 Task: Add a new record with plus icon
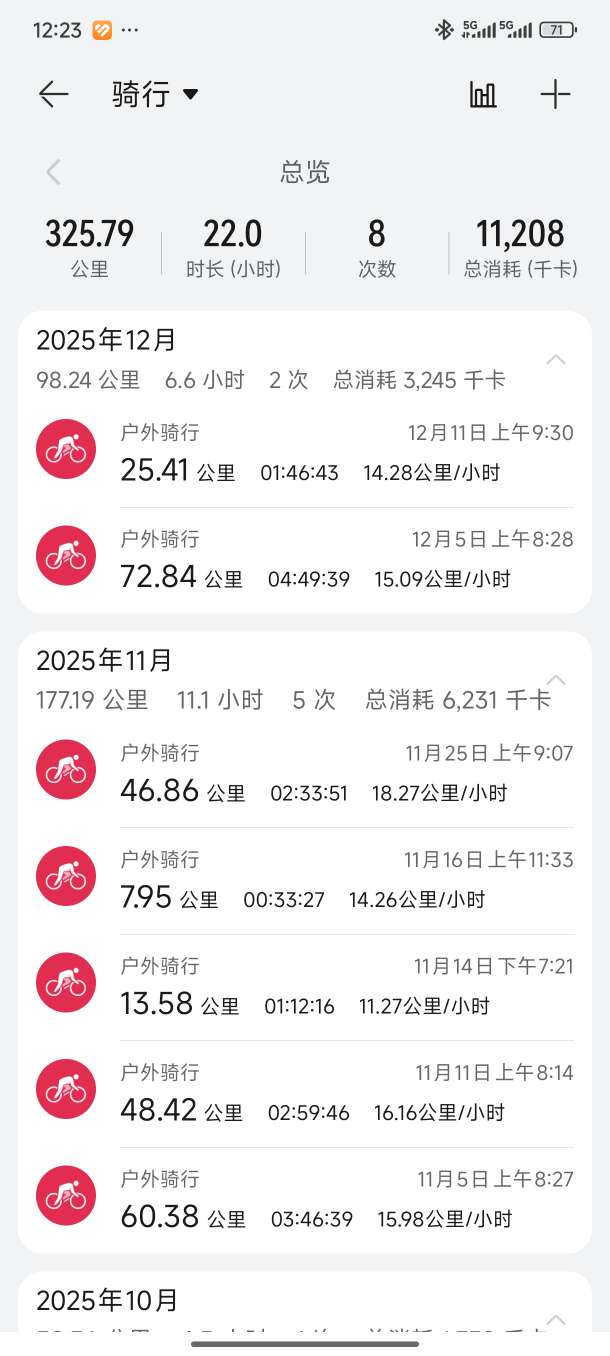[x=555, y=95]
